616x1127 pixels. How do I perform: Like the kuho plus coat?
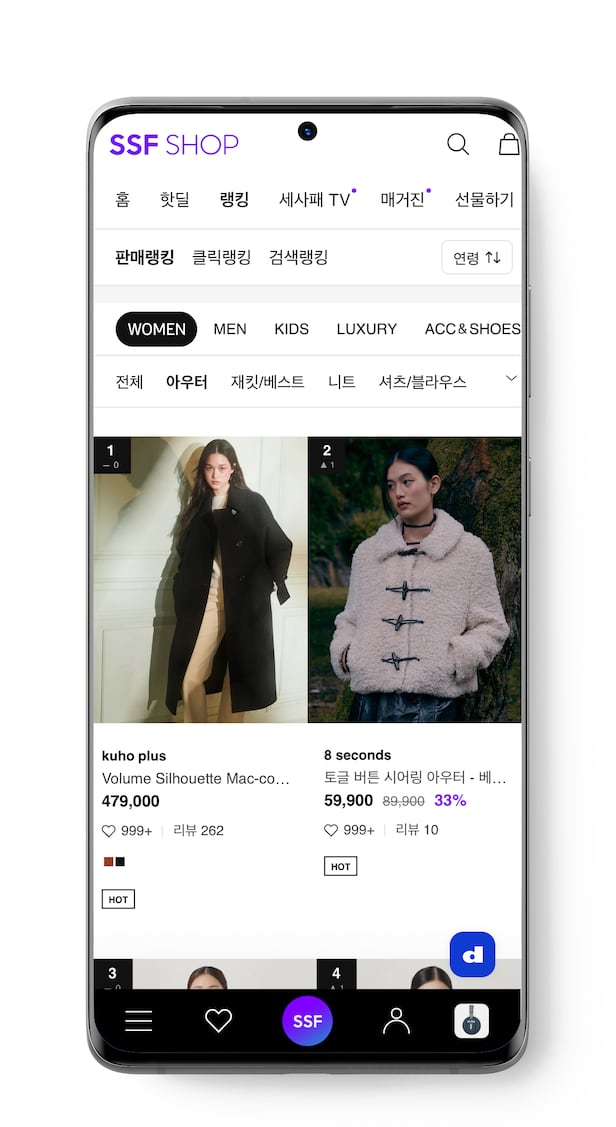tap(110, 830)
